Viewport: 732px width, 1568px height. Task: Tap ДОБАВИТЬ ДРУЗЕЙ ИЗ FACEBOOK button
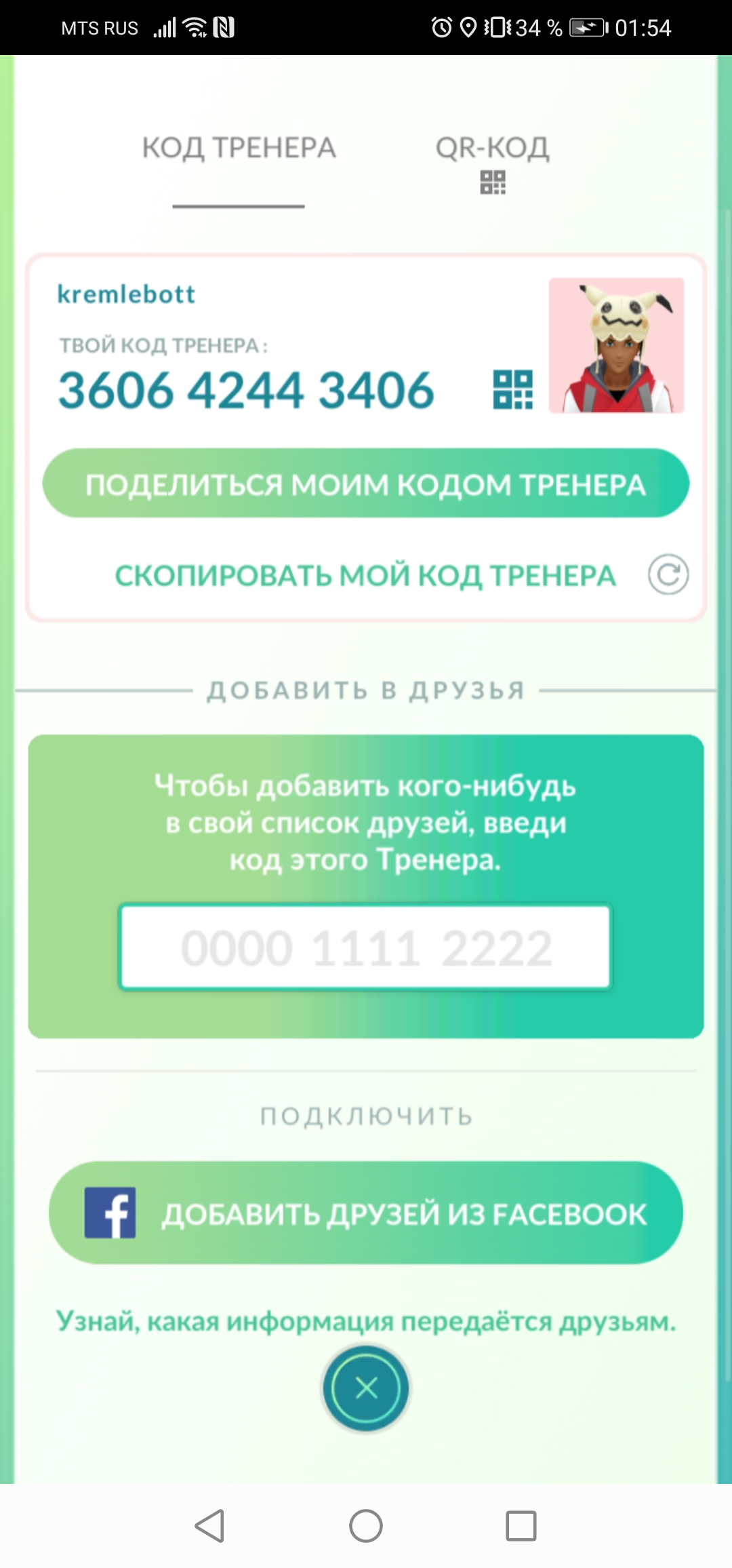pos(366,1213)
